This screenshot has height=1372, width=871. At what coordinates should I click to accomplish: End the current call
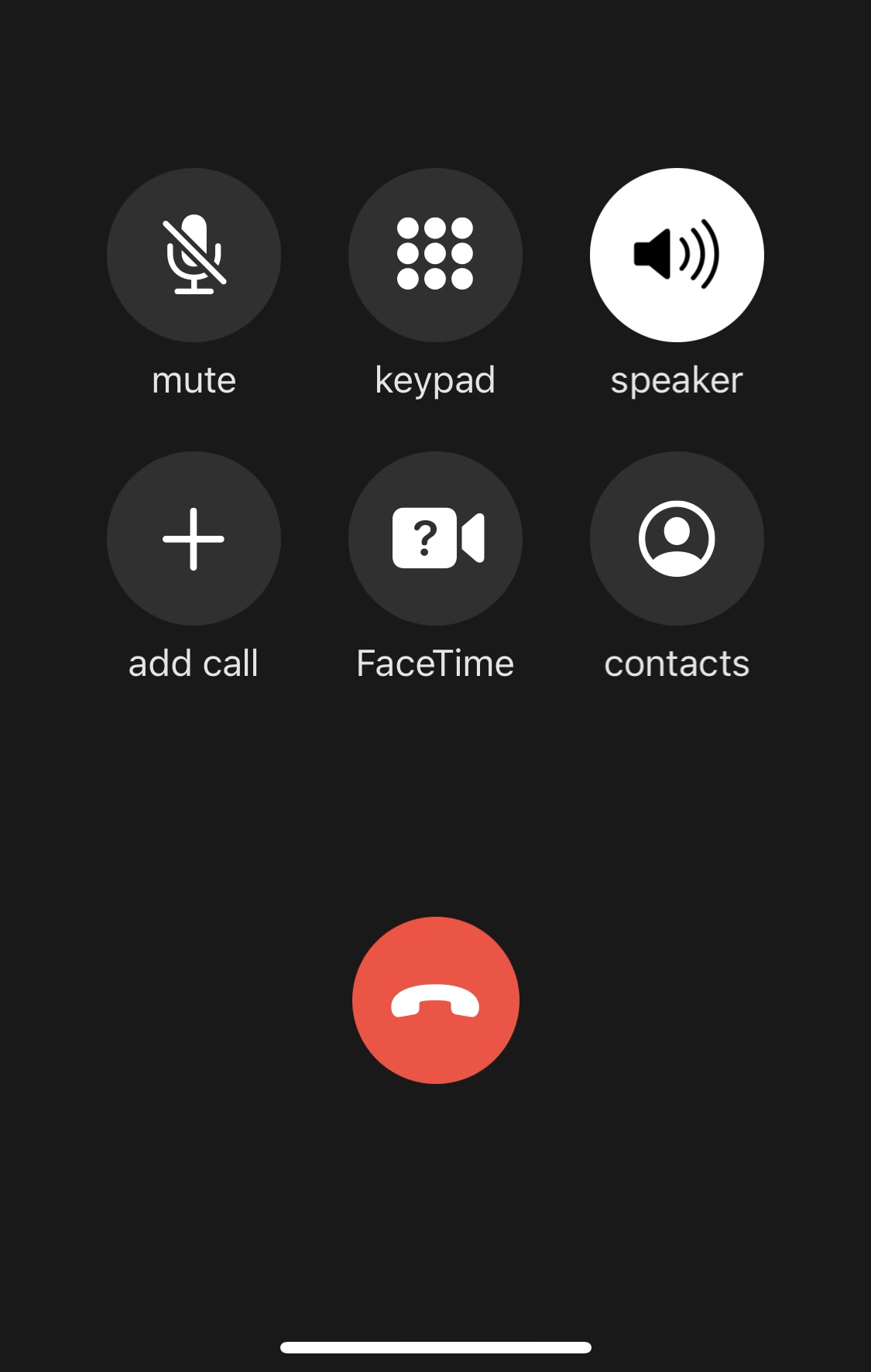click(435, 1000)
